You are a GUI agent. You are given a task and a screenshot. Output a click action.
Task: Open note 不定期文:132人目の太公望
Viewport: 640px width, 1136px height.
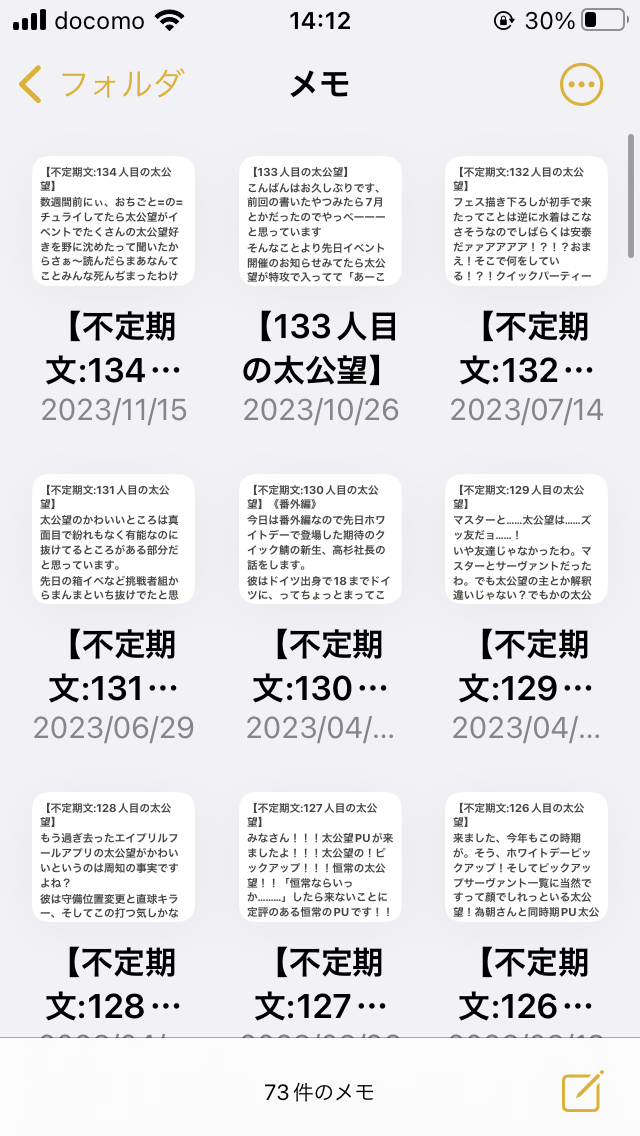click(526, 221)
